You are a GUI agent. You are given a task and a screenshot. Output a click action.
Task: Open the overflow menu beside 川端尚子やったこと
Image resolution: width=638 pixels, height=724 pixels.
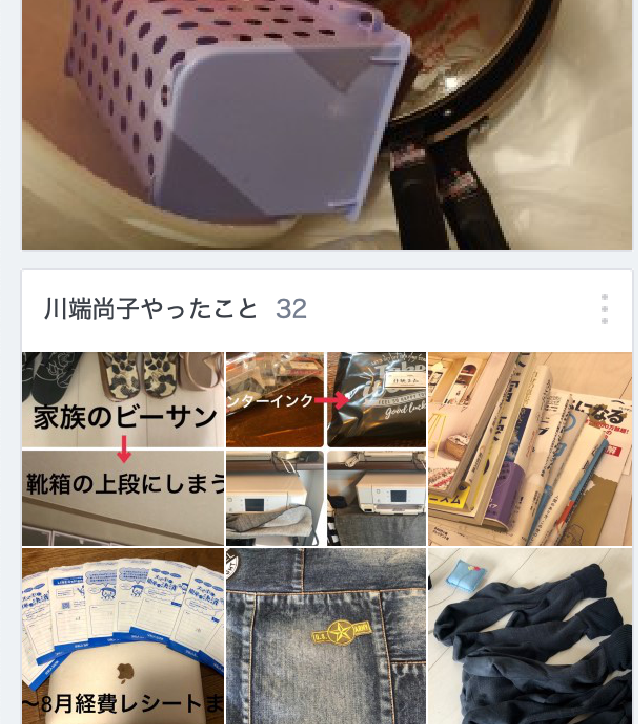click(x=605, y=309)
